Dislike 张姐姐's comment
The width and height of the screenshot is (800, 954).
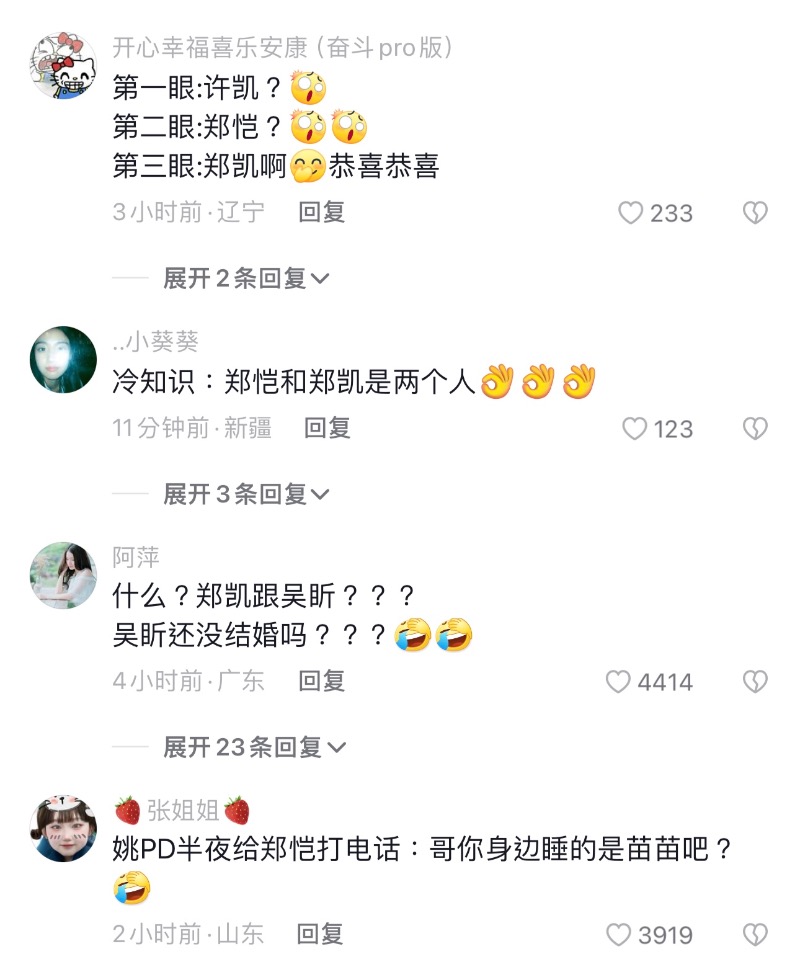[755, 935]
